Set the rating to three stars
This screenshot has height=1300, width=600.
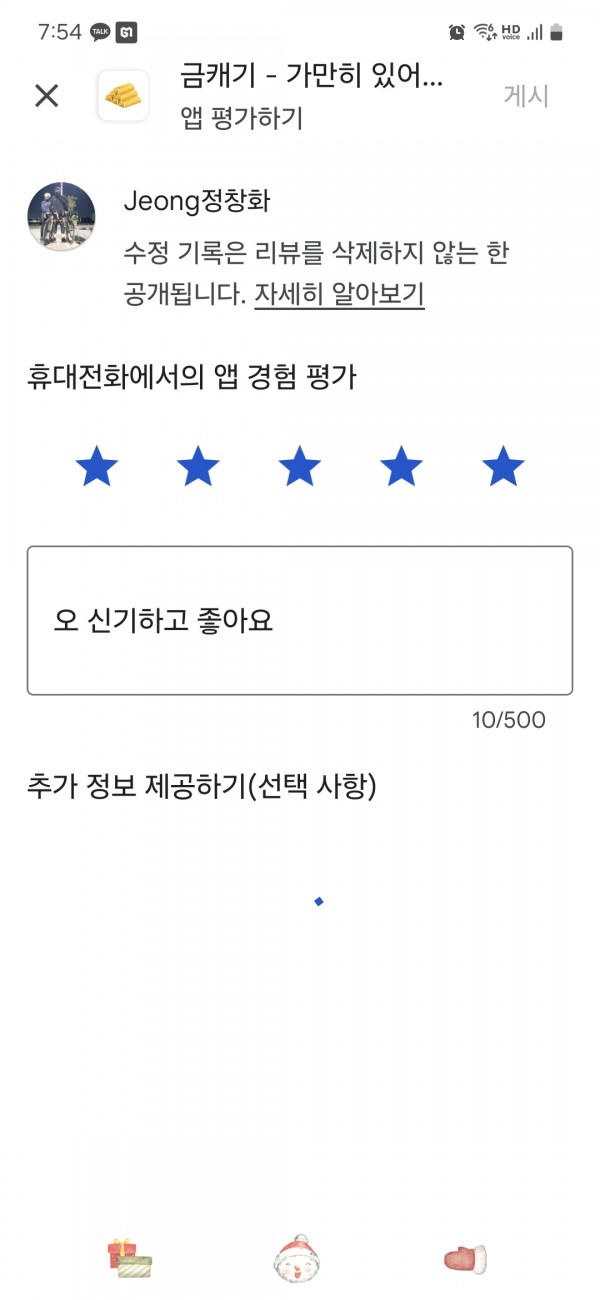299,467
